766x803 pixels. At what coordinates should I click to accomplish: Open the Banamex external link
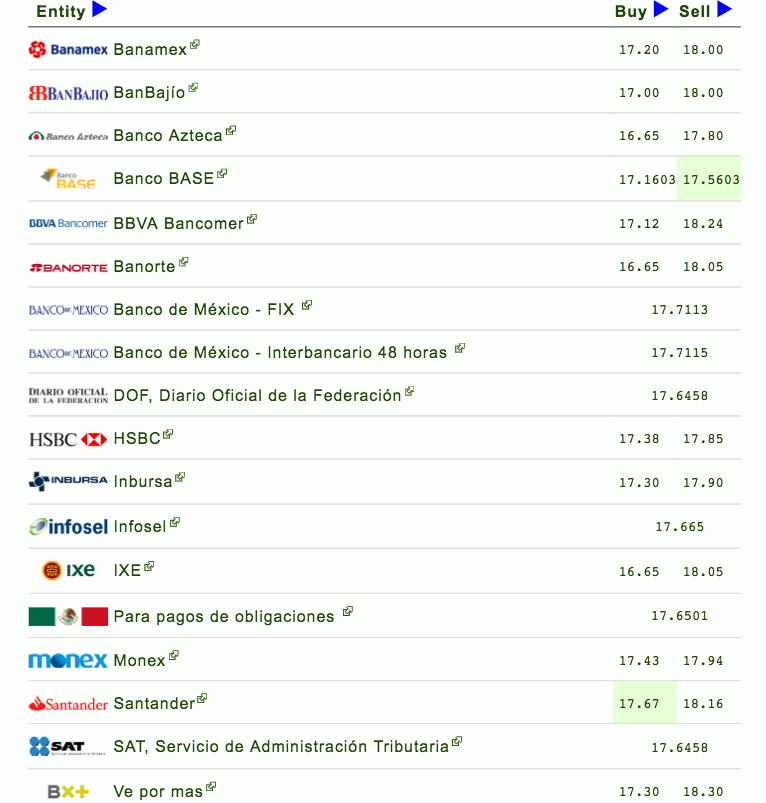pyautogui.click(x=150, y=49)
